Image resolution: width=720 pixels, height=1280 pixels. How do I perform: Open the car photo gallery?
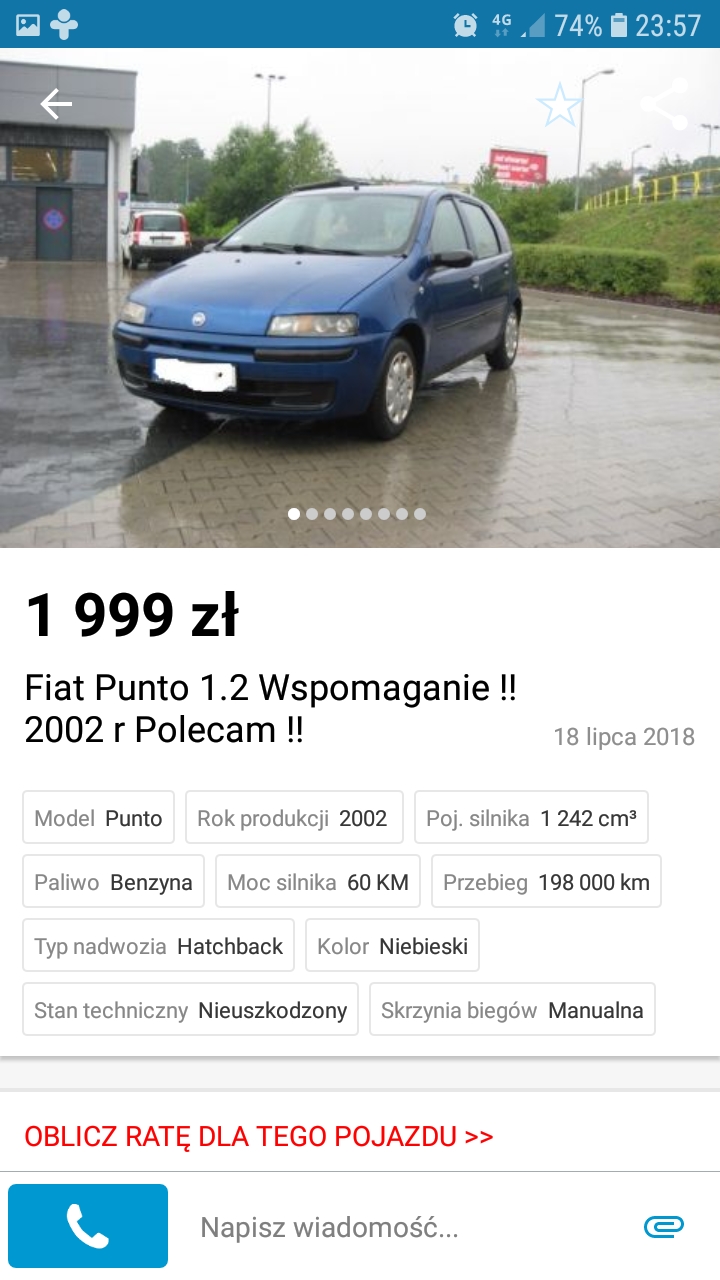[360, 320]
